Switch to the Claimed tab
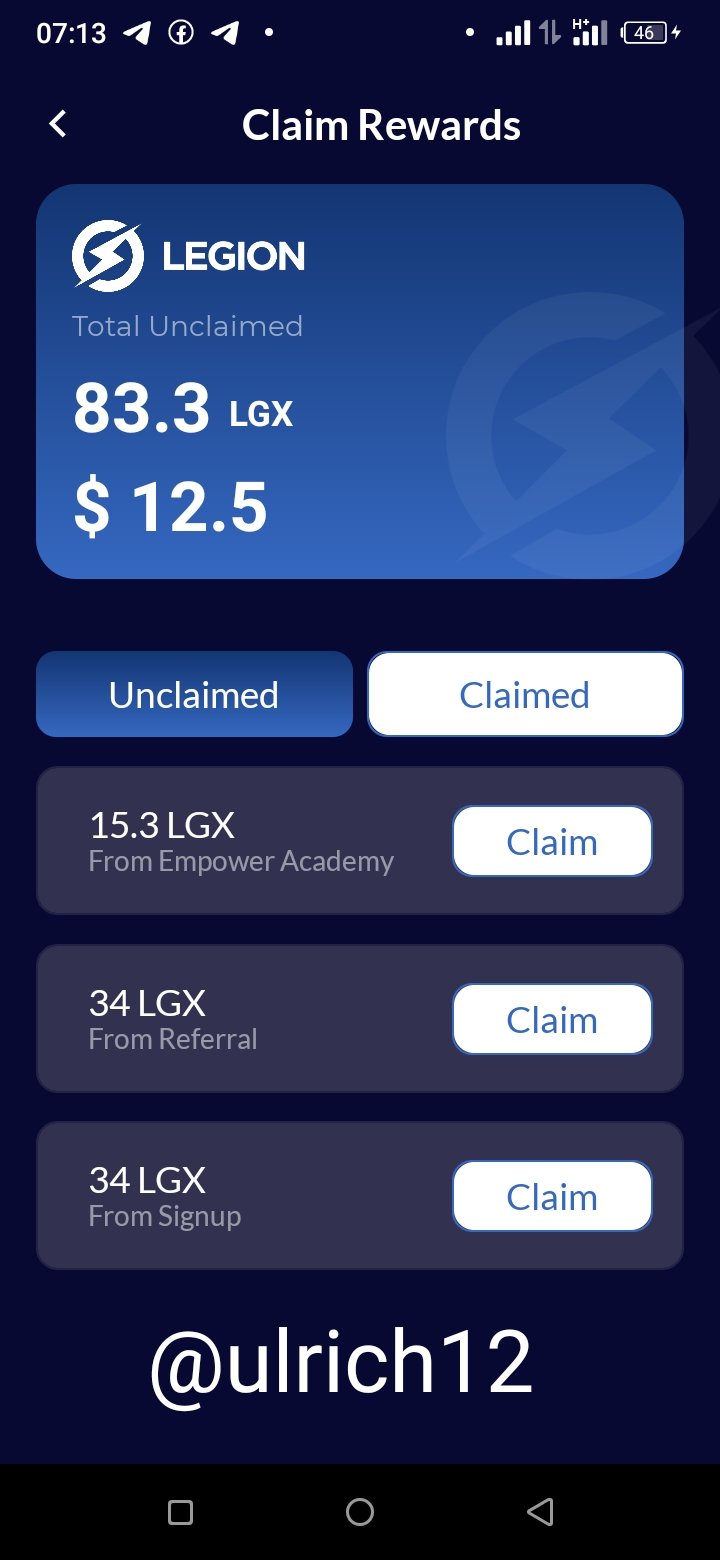The height and width of the screenshot is (1560, 720). click(x=525, y=694)
